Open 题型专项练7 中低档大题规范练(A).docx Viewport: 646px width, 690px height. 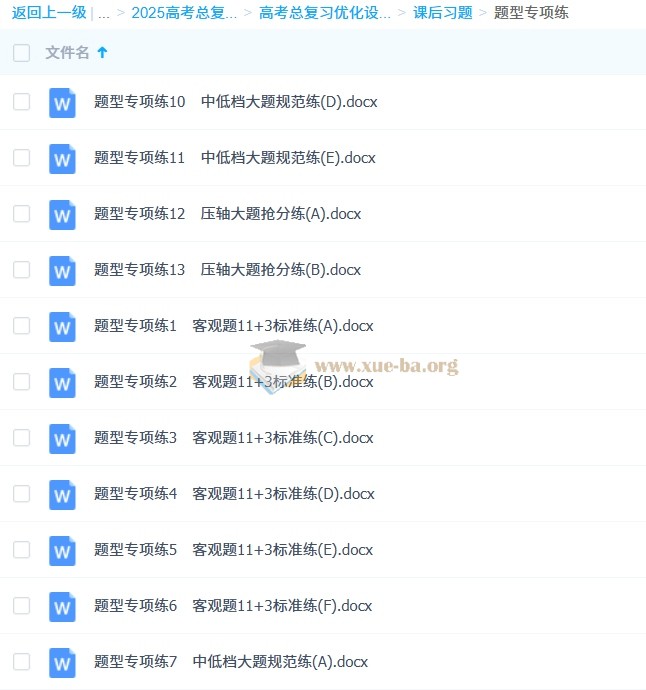(x=231, y=662)
